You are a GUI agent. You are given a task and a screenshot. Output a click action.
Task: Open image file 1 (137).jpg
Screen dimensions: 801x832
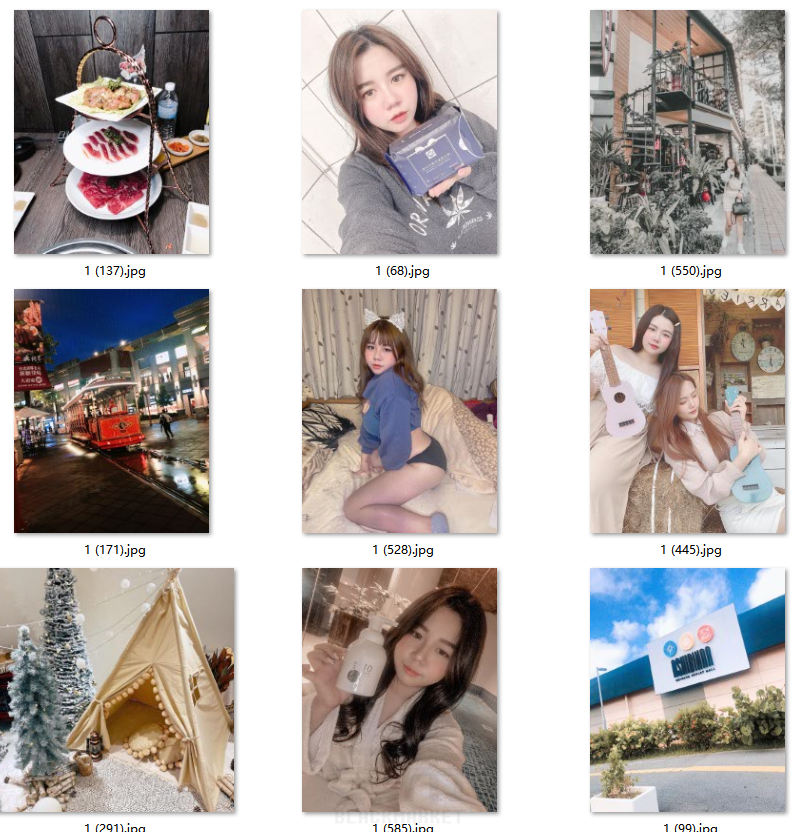click(x=111, y=132)
